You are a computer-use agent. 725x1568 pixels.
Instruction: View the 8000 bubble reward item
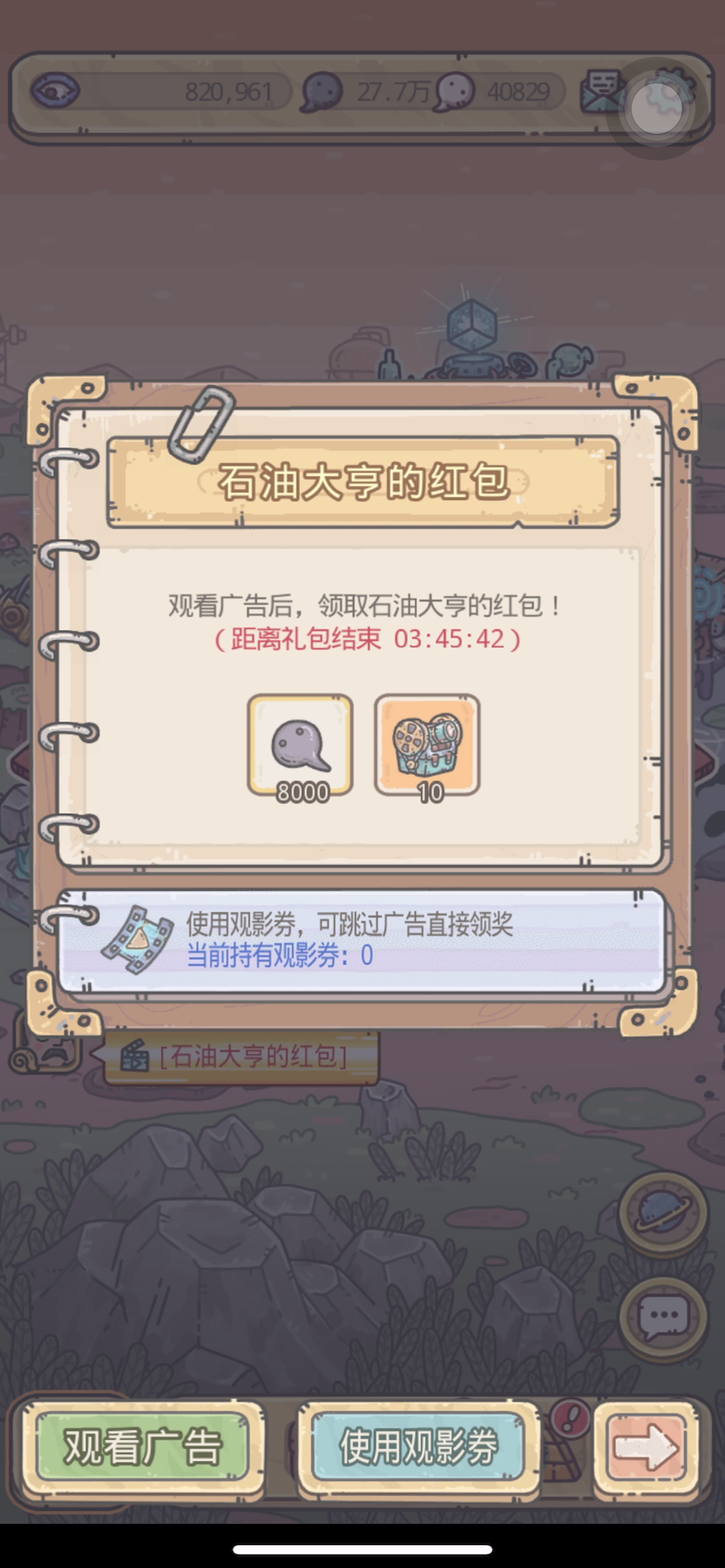pos(300,745)
